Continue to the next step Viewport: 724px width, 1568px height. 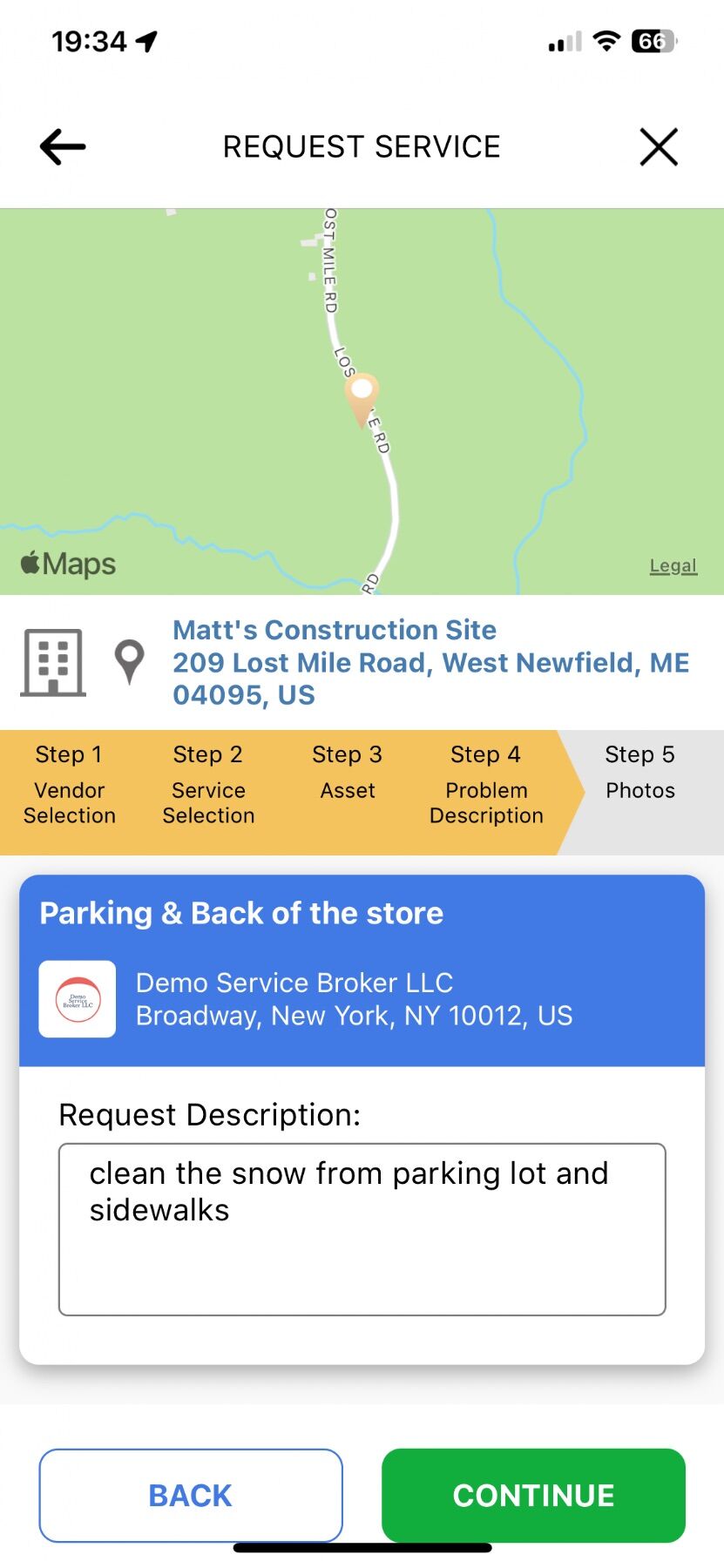click(533, 1495)
